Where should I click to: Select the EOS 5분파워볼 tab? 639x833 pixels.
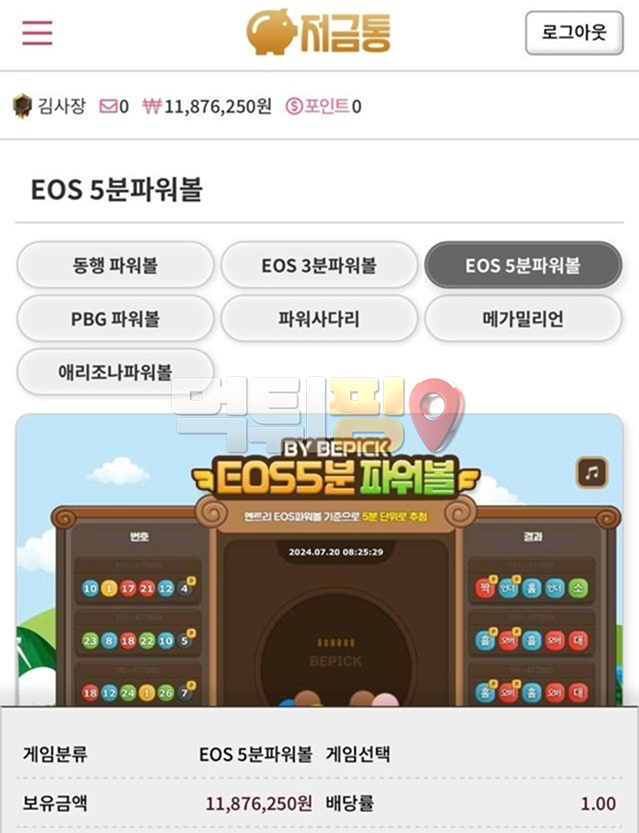[x=523, y=265]
